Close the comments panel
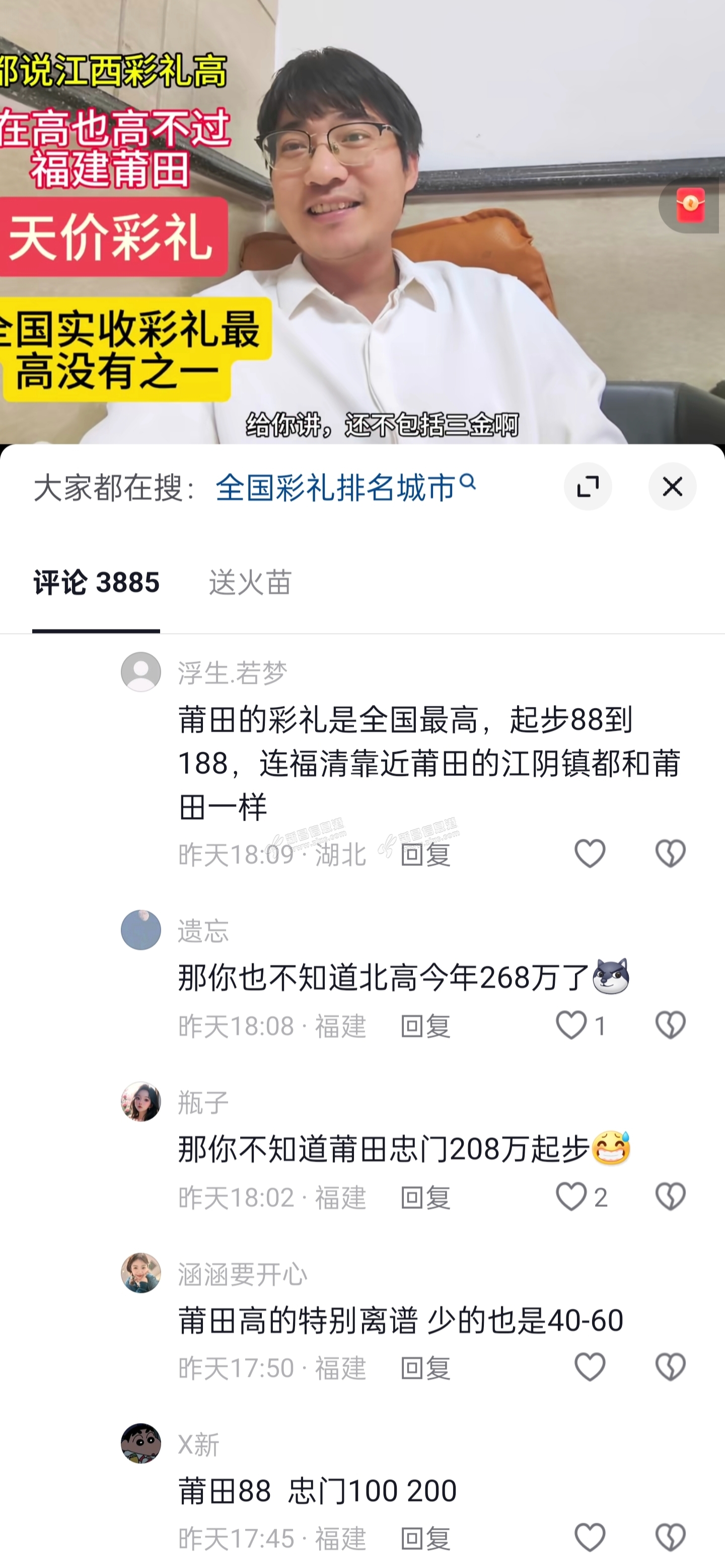This screenshot has height=1568, width=725. (672, 486)
